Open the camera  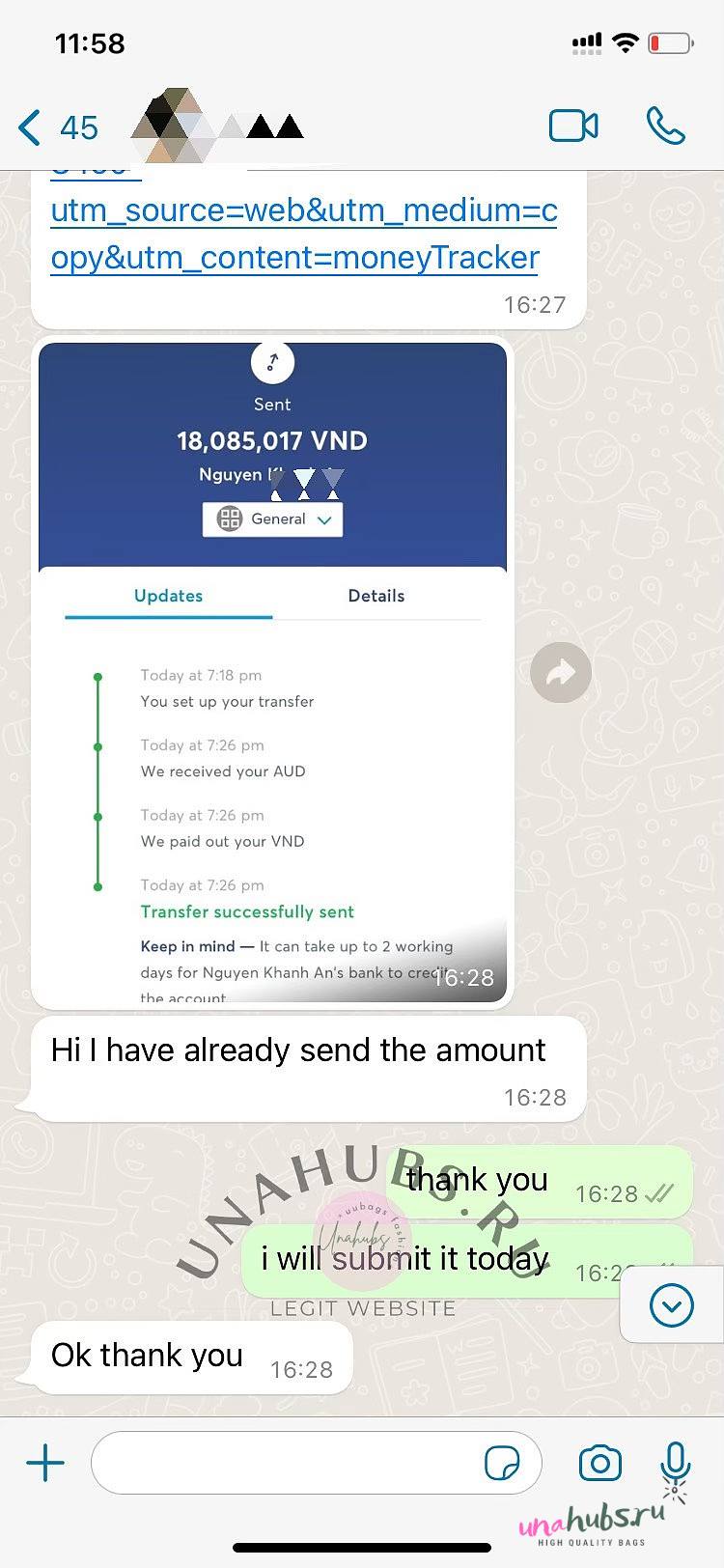[x=599, y=1463]
